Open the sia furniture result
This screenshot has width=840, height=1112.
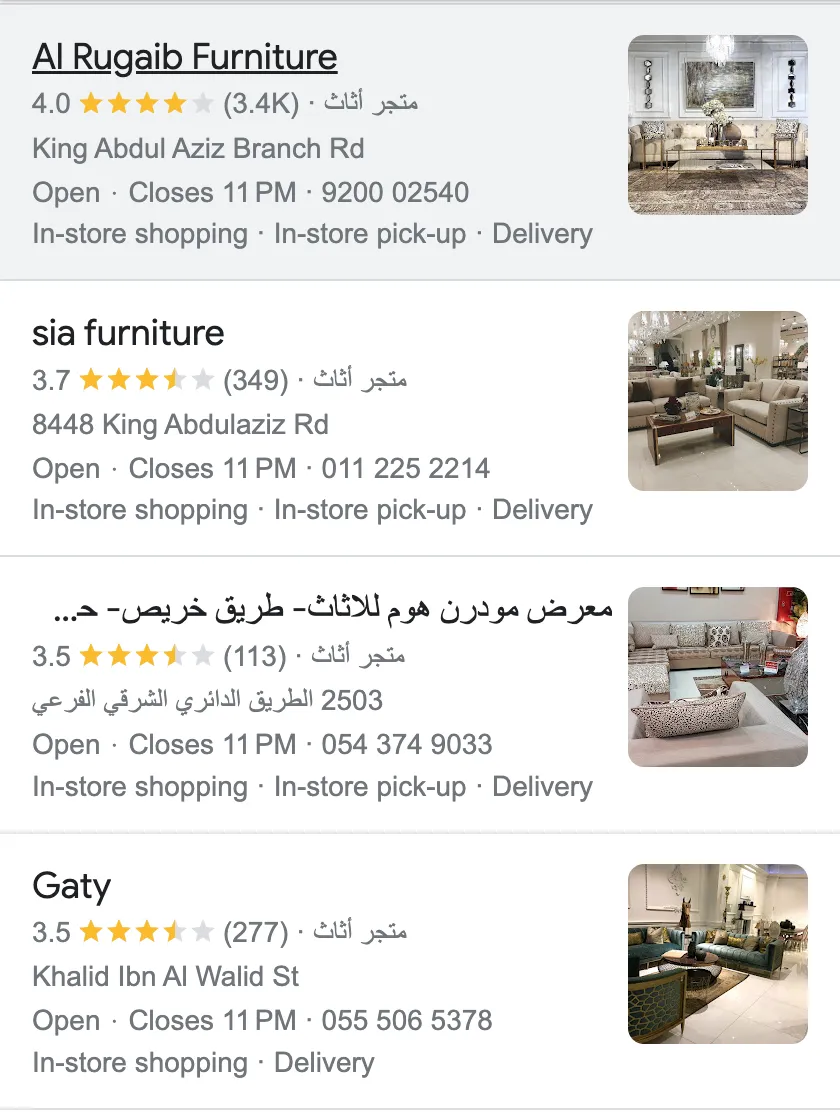(128, 333)
